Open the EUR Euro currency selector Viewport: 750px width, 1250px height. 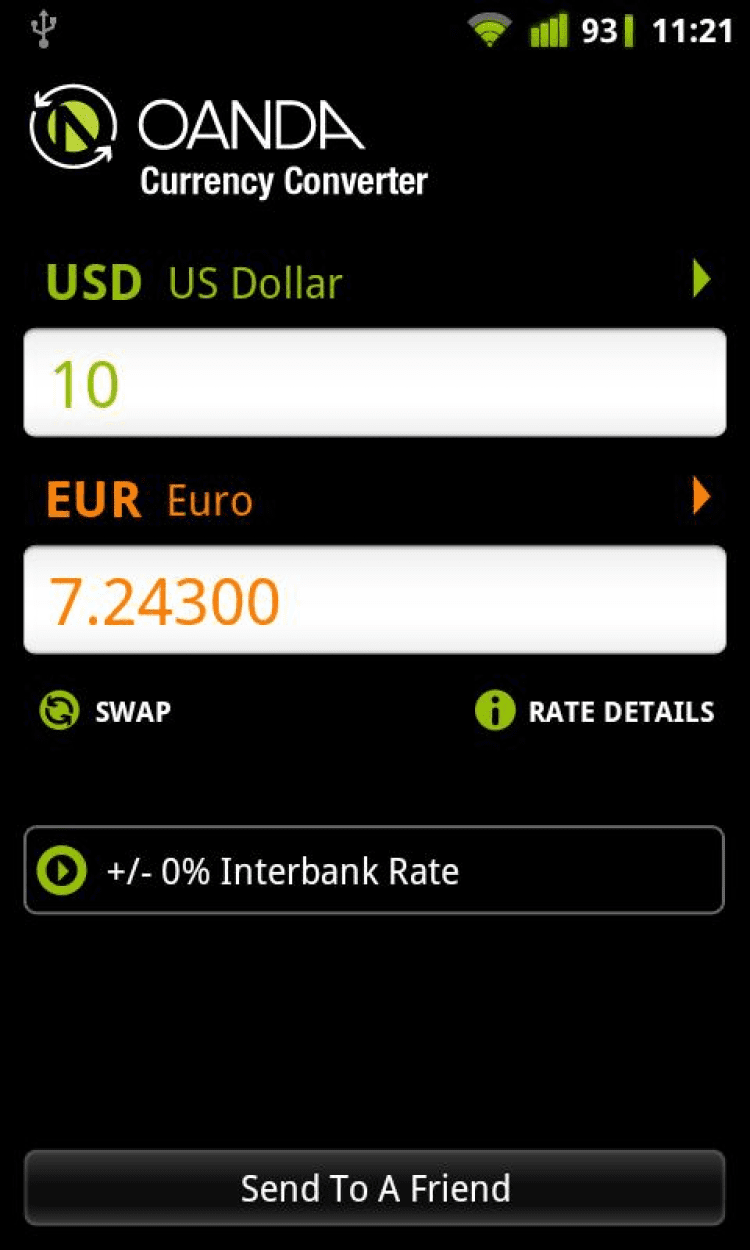point(375,499)
